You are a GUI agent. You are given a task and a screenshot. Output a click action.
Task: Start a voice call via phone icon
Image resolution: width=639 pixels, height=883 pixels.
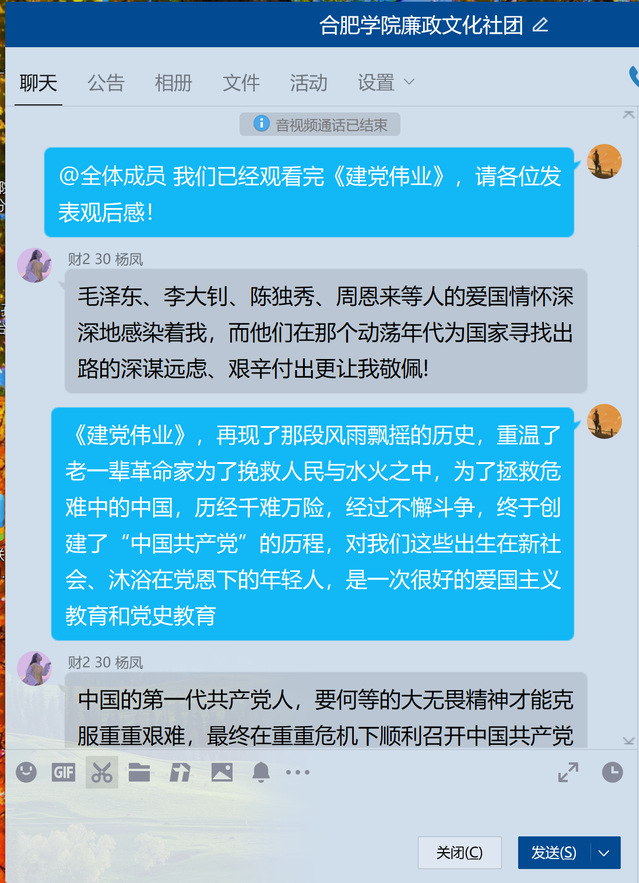(x=634, y=77)
